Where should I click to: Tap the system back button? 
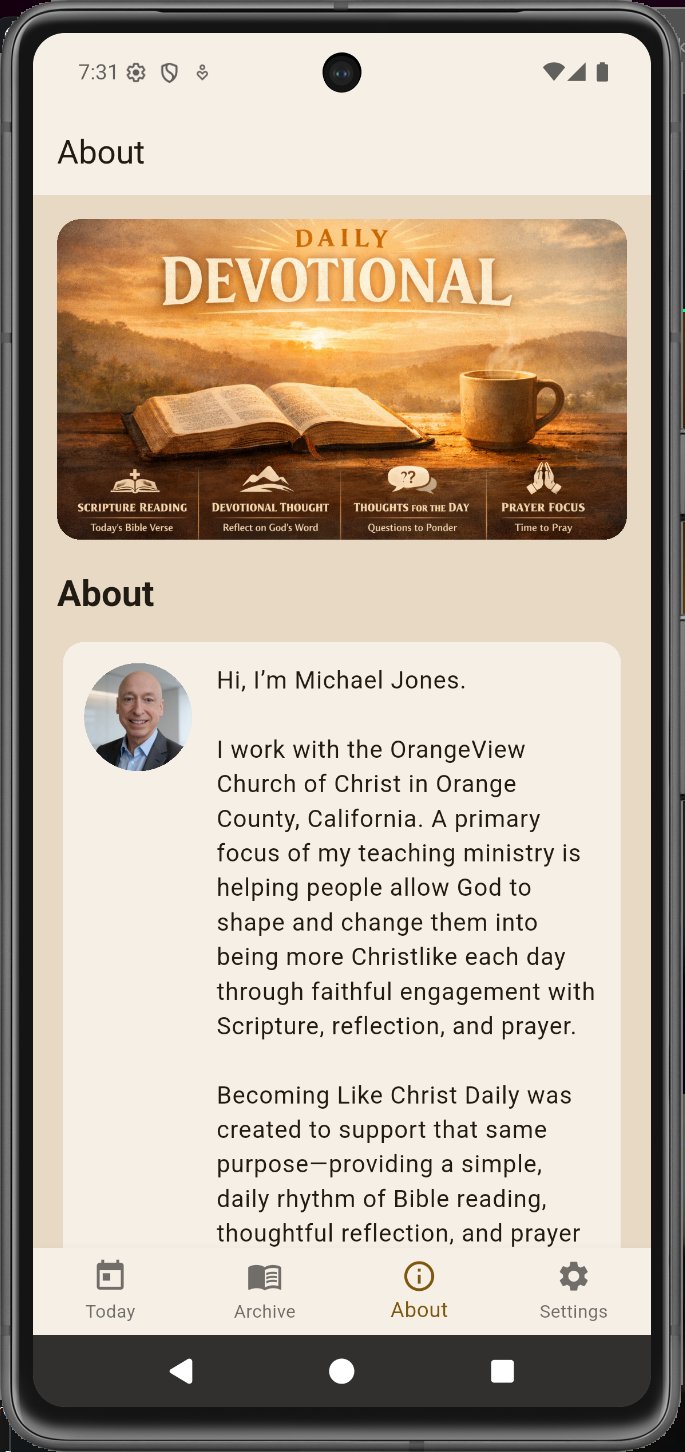pos(181,1371)
